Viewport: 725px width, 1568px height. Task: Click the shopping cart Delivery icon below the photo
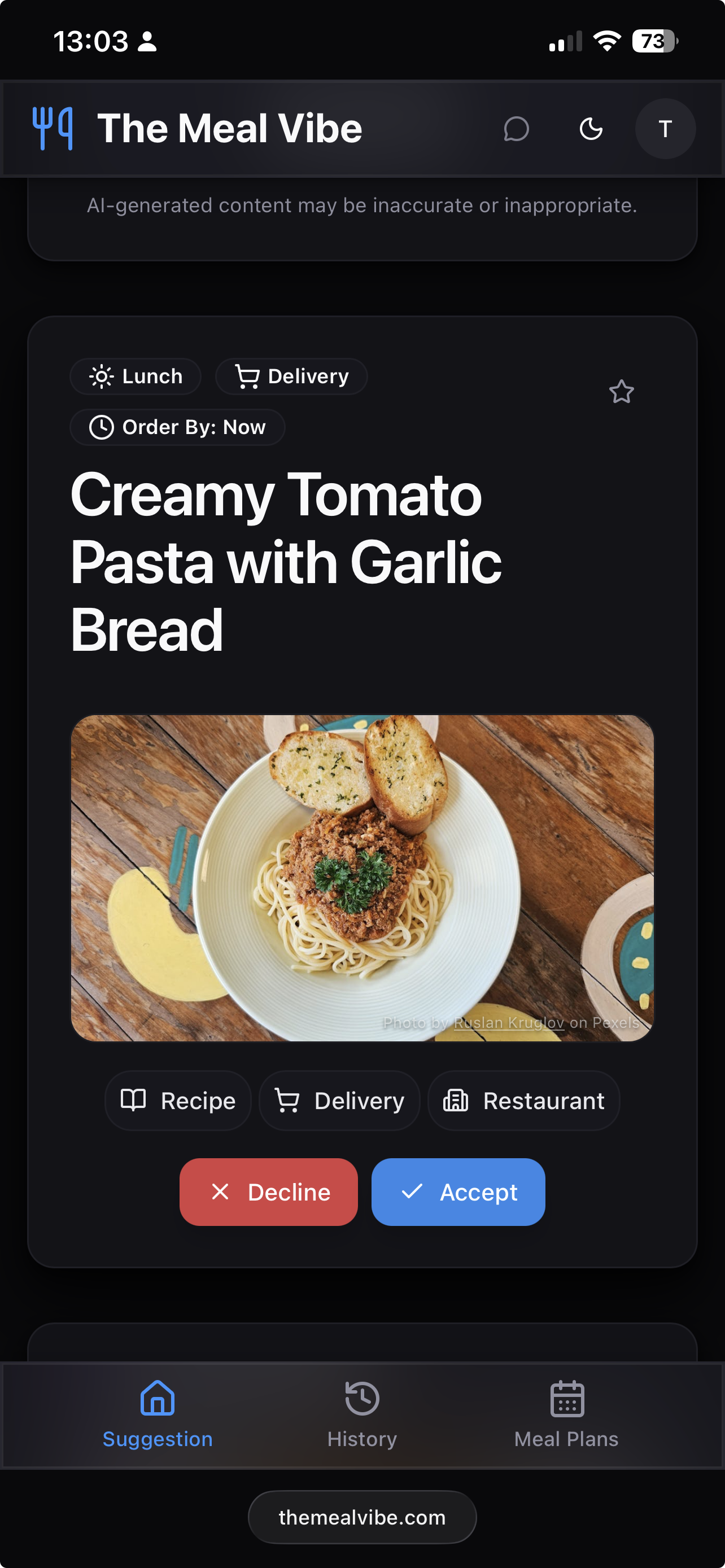[288, 1101]
